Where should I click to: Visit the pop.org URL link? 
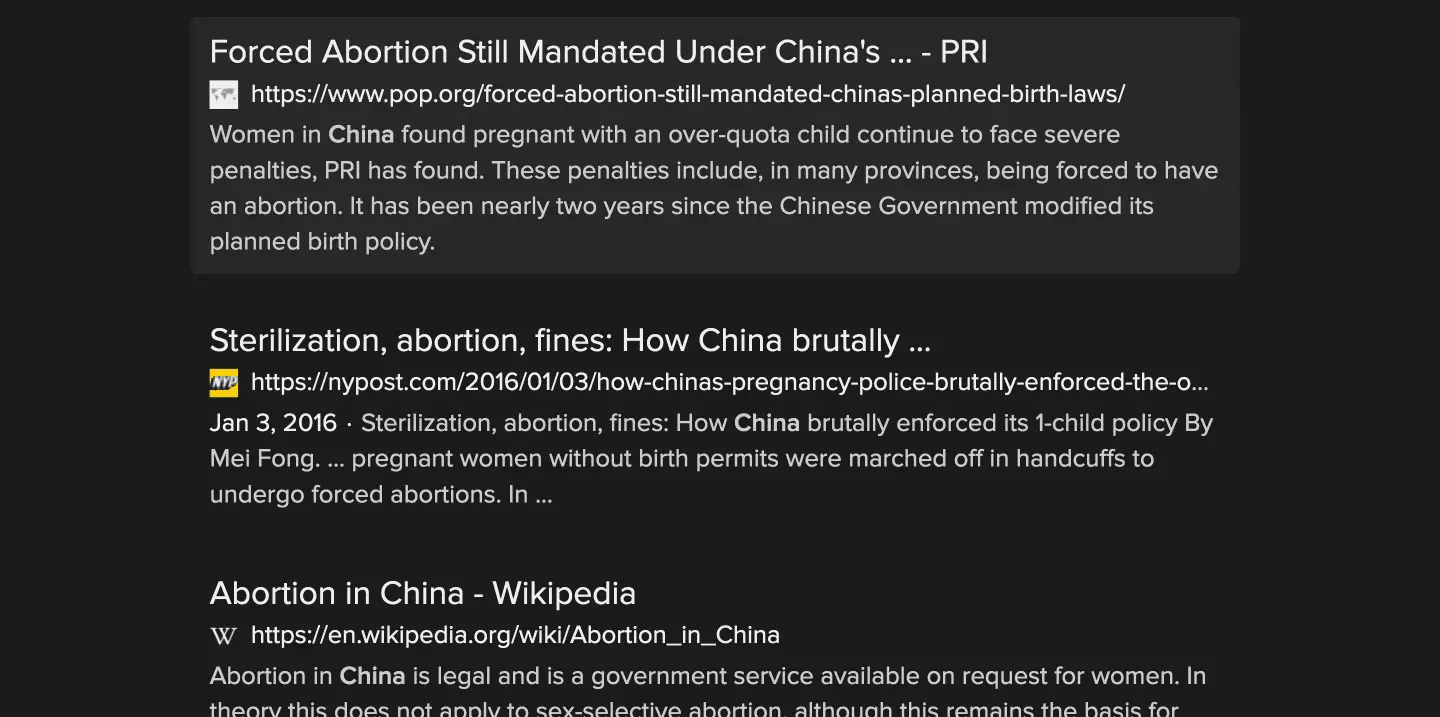coord(687,94)
